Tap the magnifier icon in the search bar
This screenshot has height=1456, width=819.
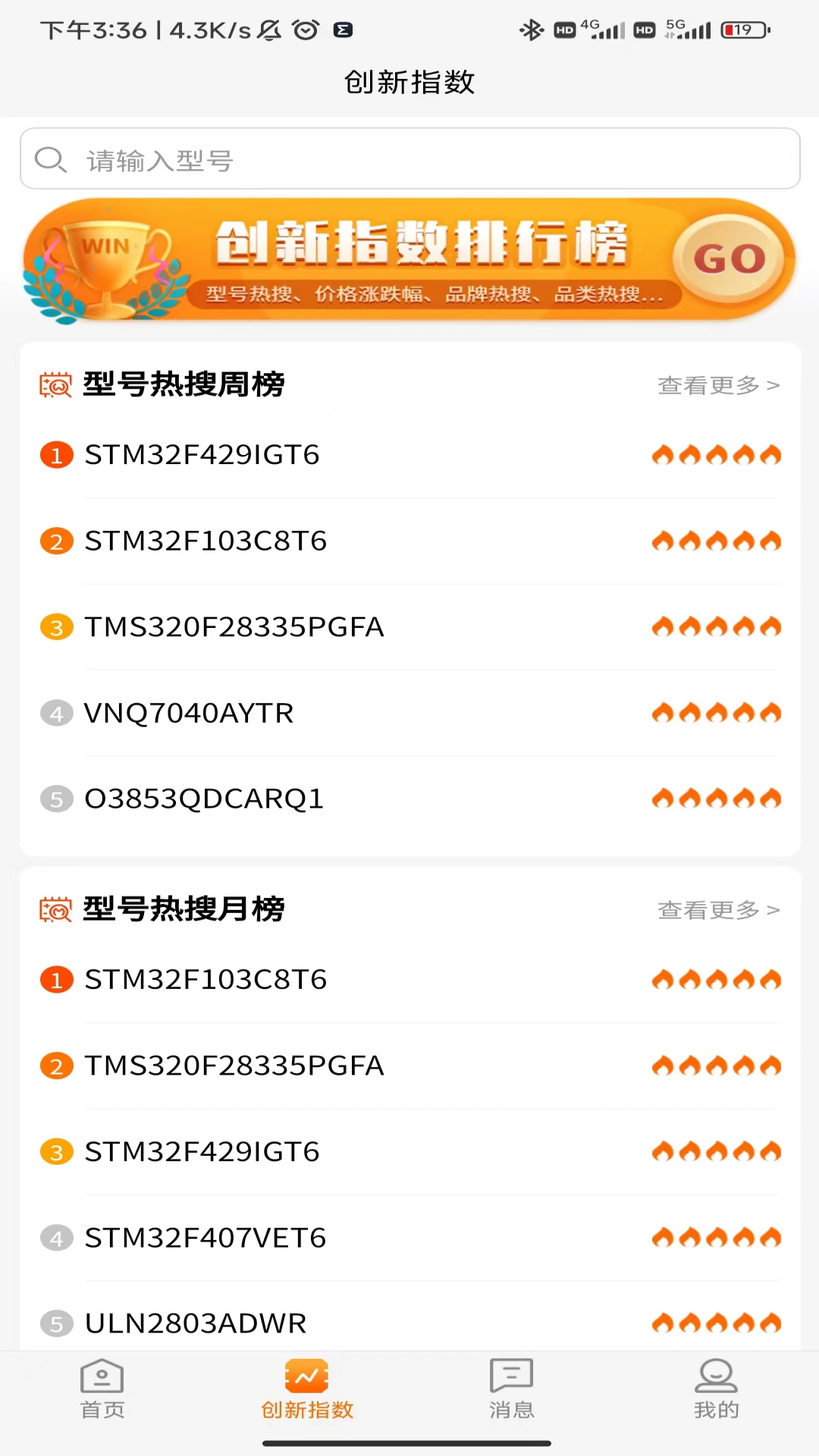point(50,159)
